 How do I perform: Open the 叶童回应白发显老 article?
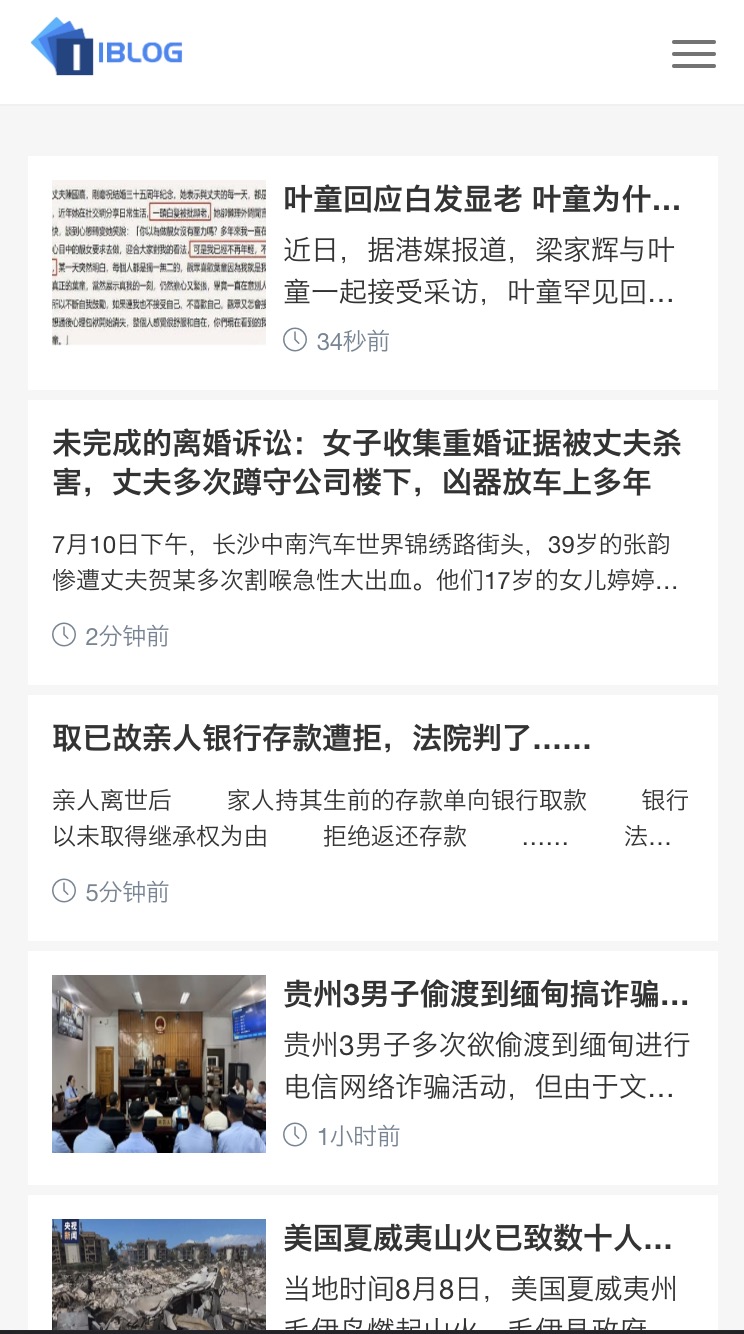click(483, 200)
